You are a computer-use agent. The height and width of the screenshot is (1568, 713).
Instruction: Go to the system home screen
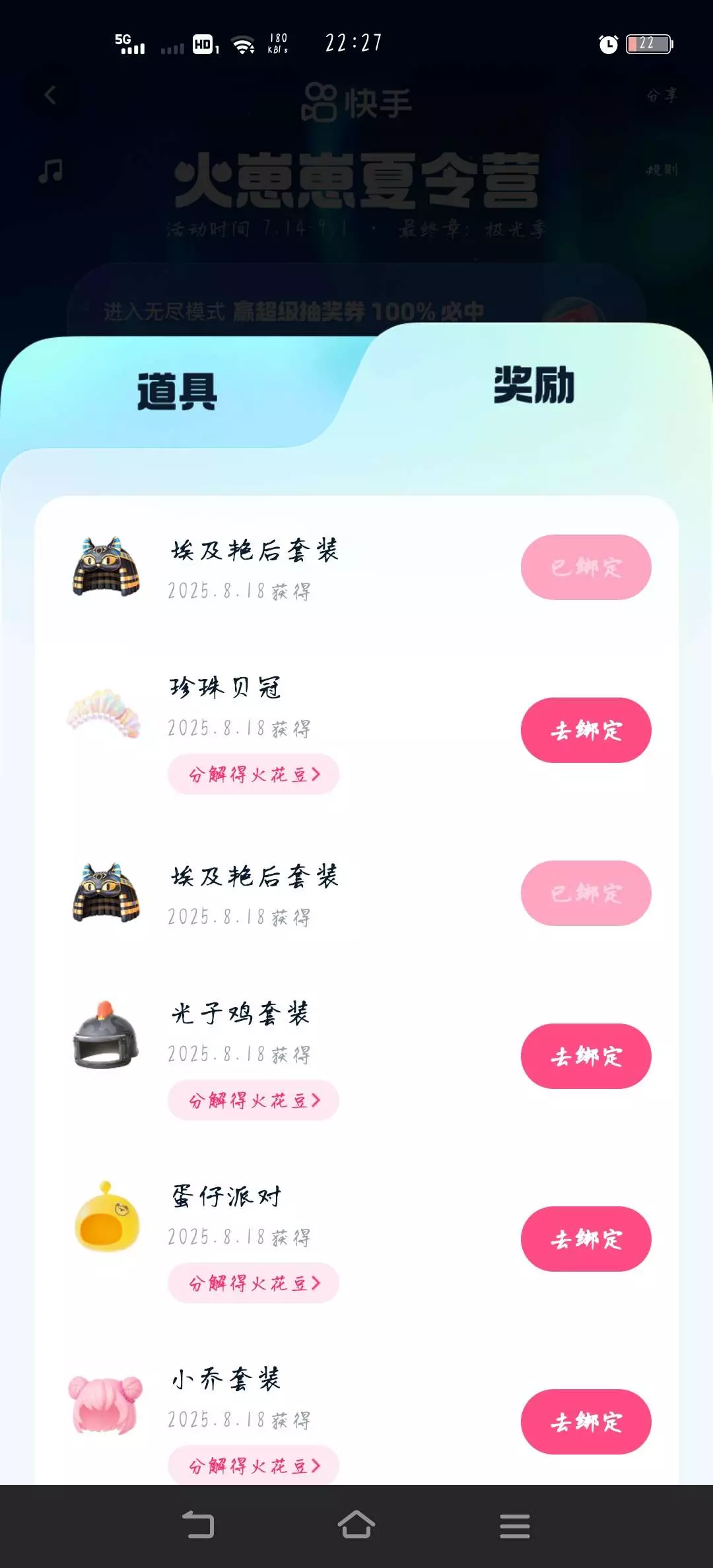(x=356, y=1525)
